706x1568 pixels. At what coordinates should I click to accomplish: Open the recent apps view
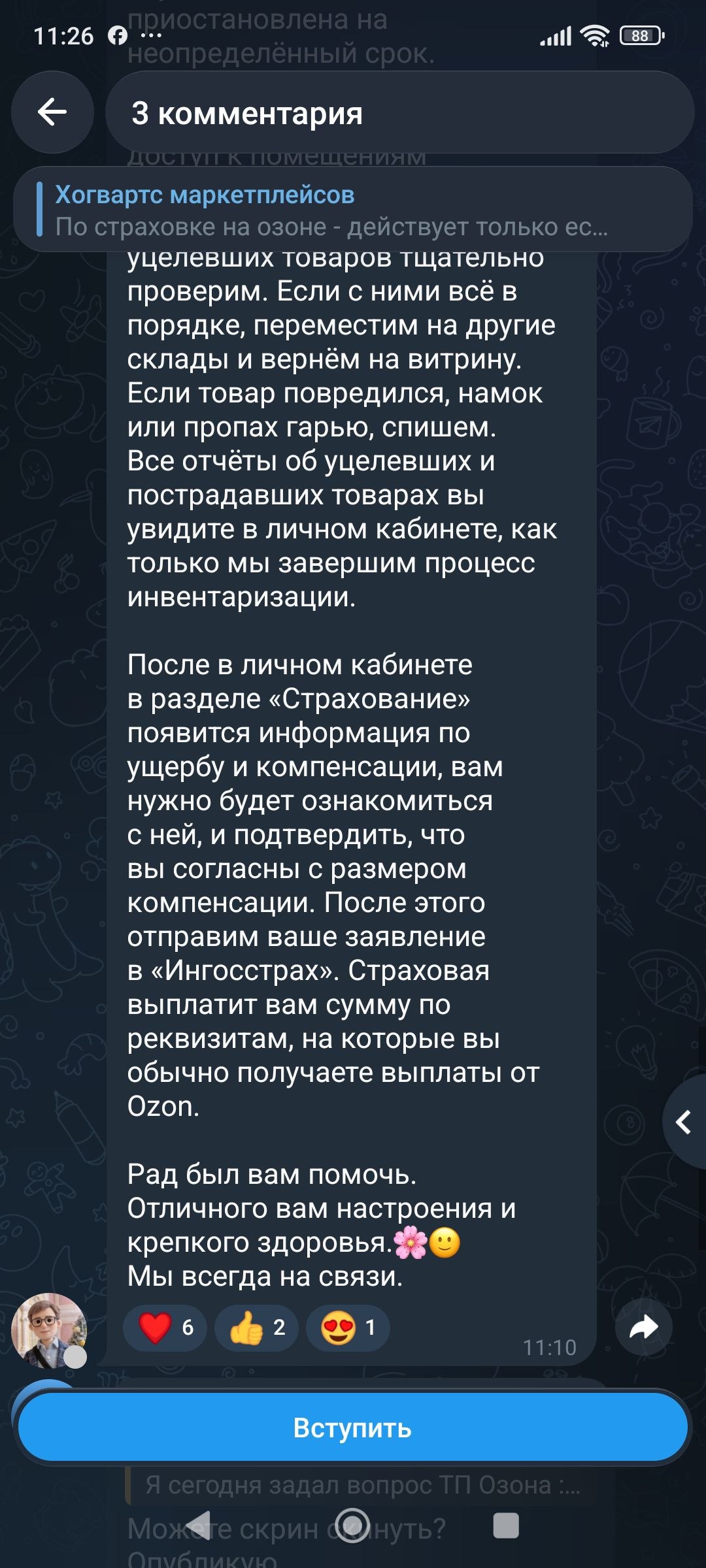(506, 1526)
